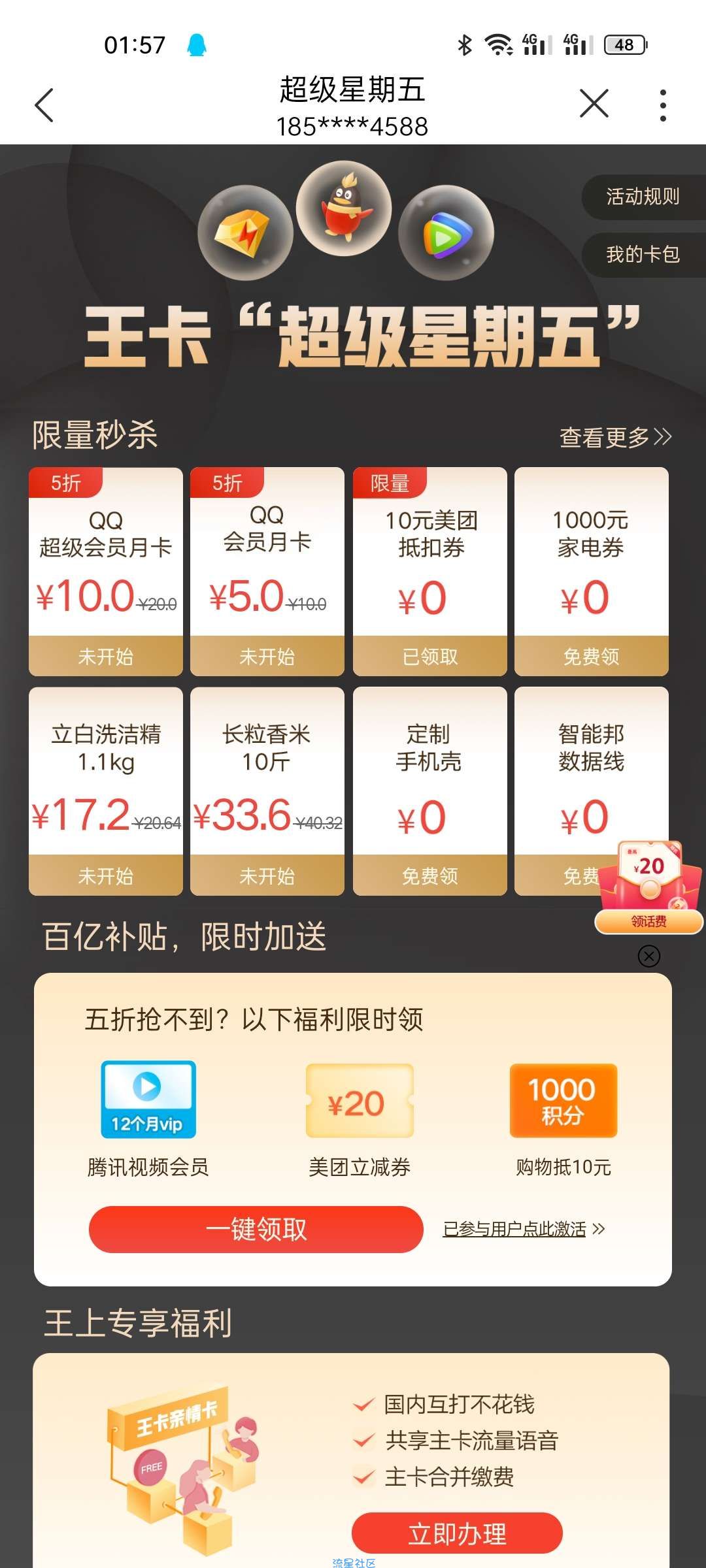Tap 一键领取 to claim benefits
Image resolution: width=706 pixels, height=1568 pixels.
point(256,1229)
